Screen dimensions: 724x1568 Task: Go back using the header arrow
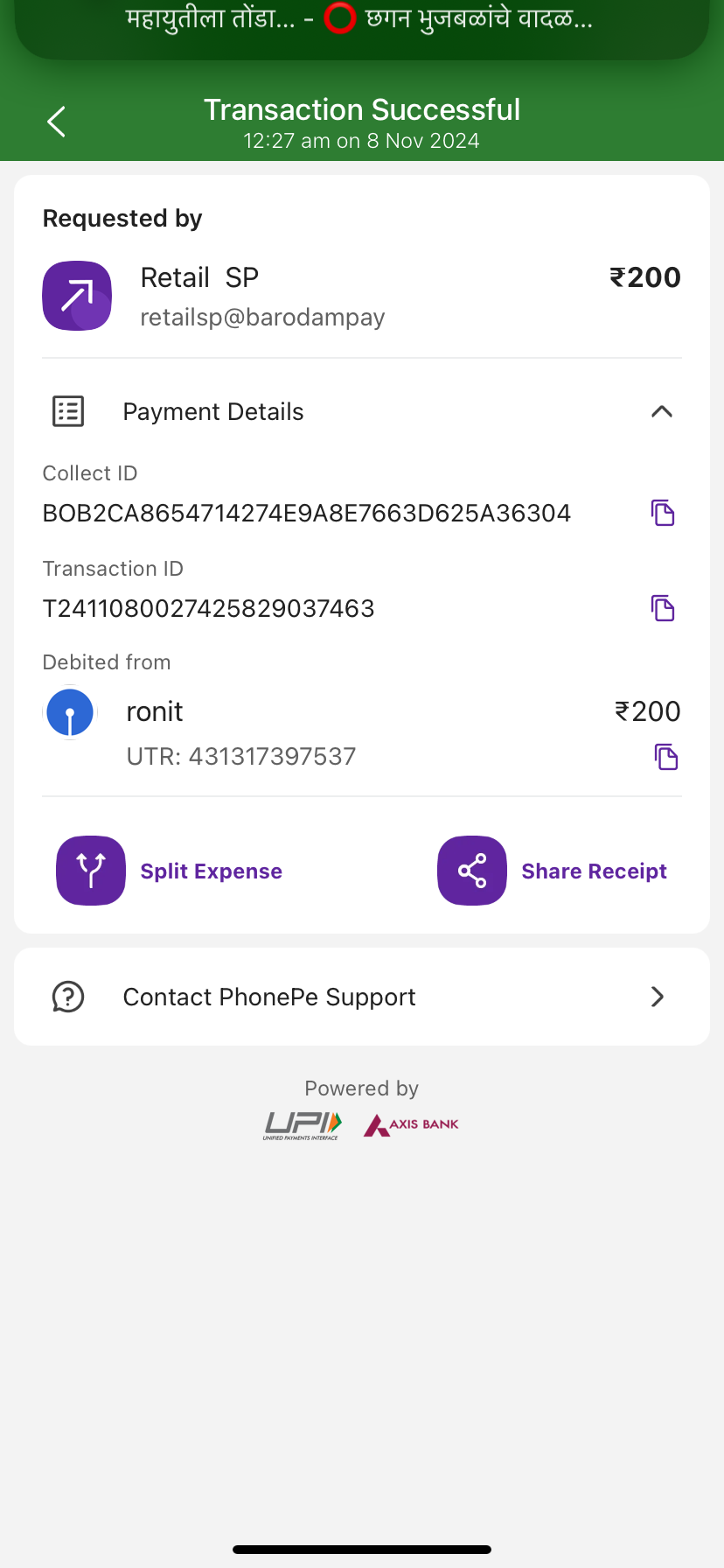[57, 122]
